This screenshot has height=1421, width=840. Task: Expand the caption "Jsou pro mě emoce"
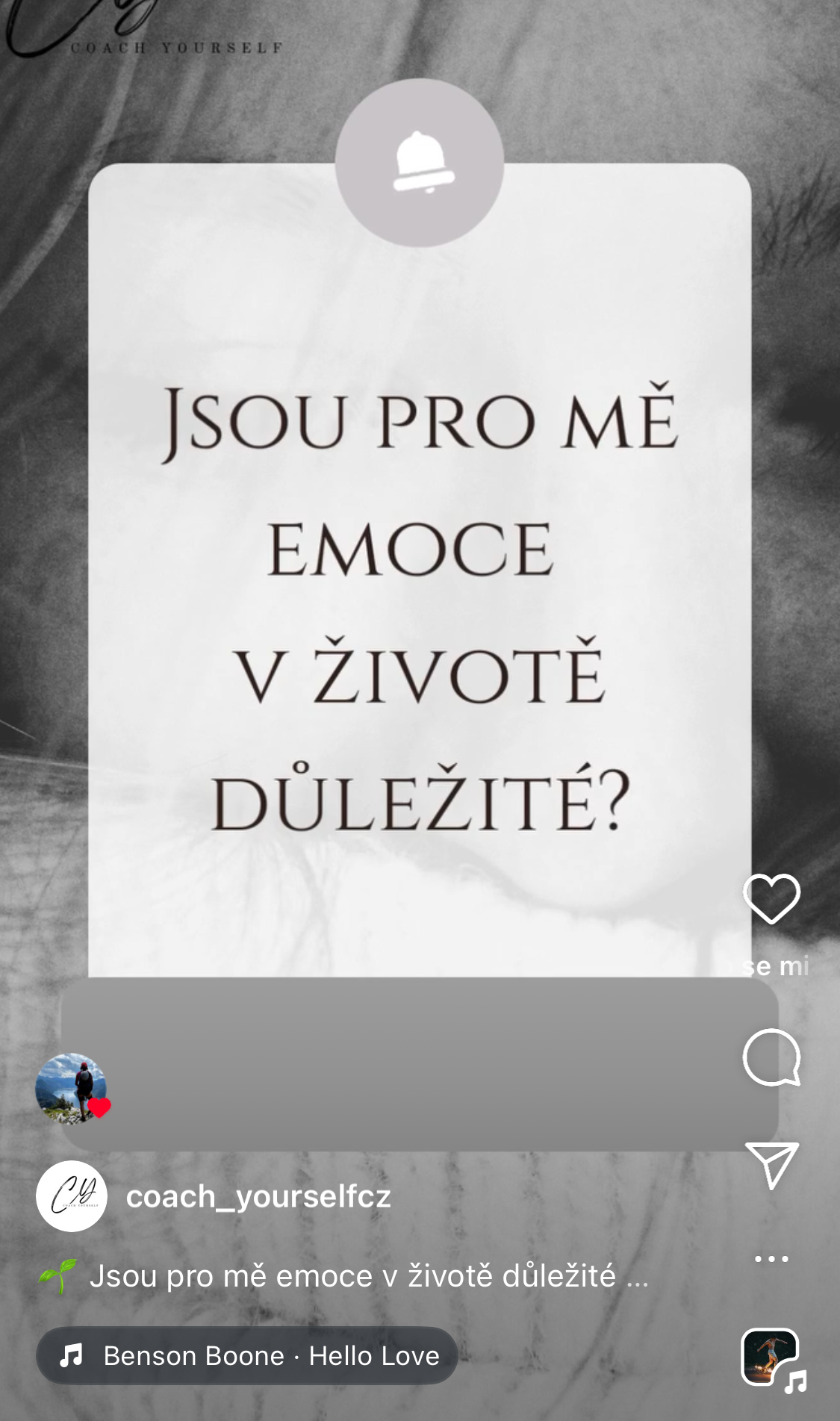point(351,1276)
